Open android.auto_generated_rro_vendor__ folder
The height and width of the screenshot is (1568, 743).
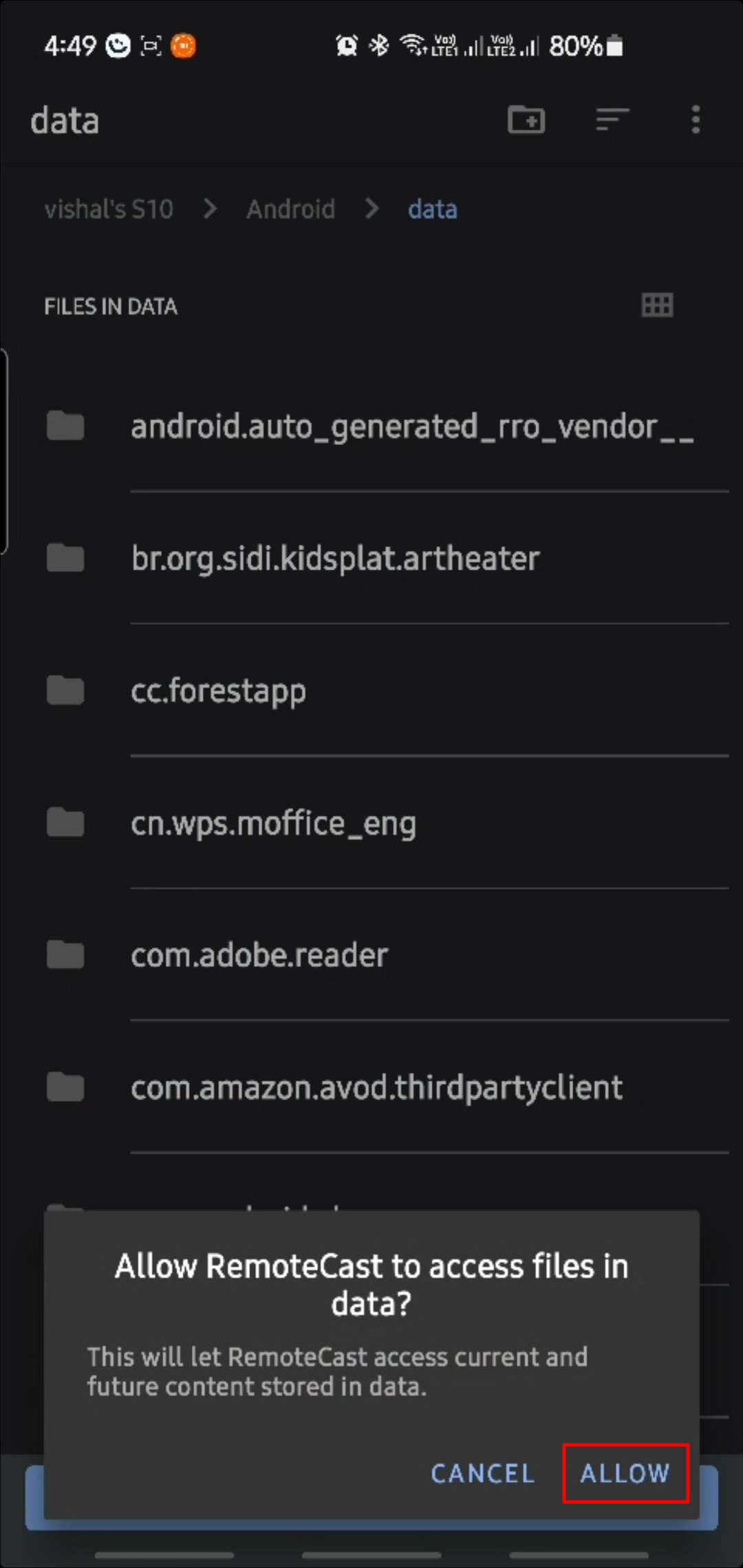(411, 426)
